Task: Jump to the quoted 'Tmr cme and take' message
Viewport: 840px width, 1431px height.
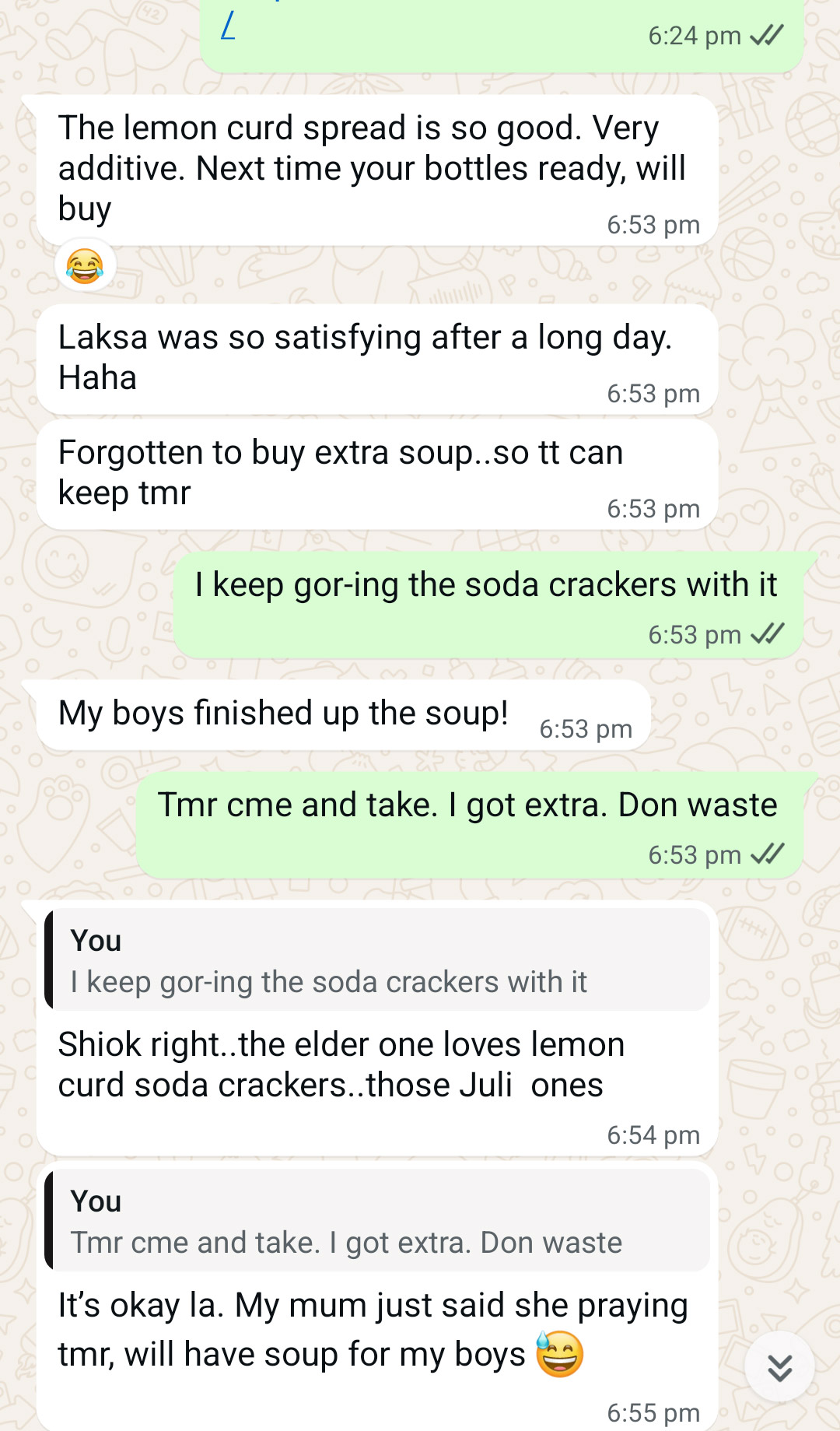Action: pyautogui.click(x=377, y=1222)
